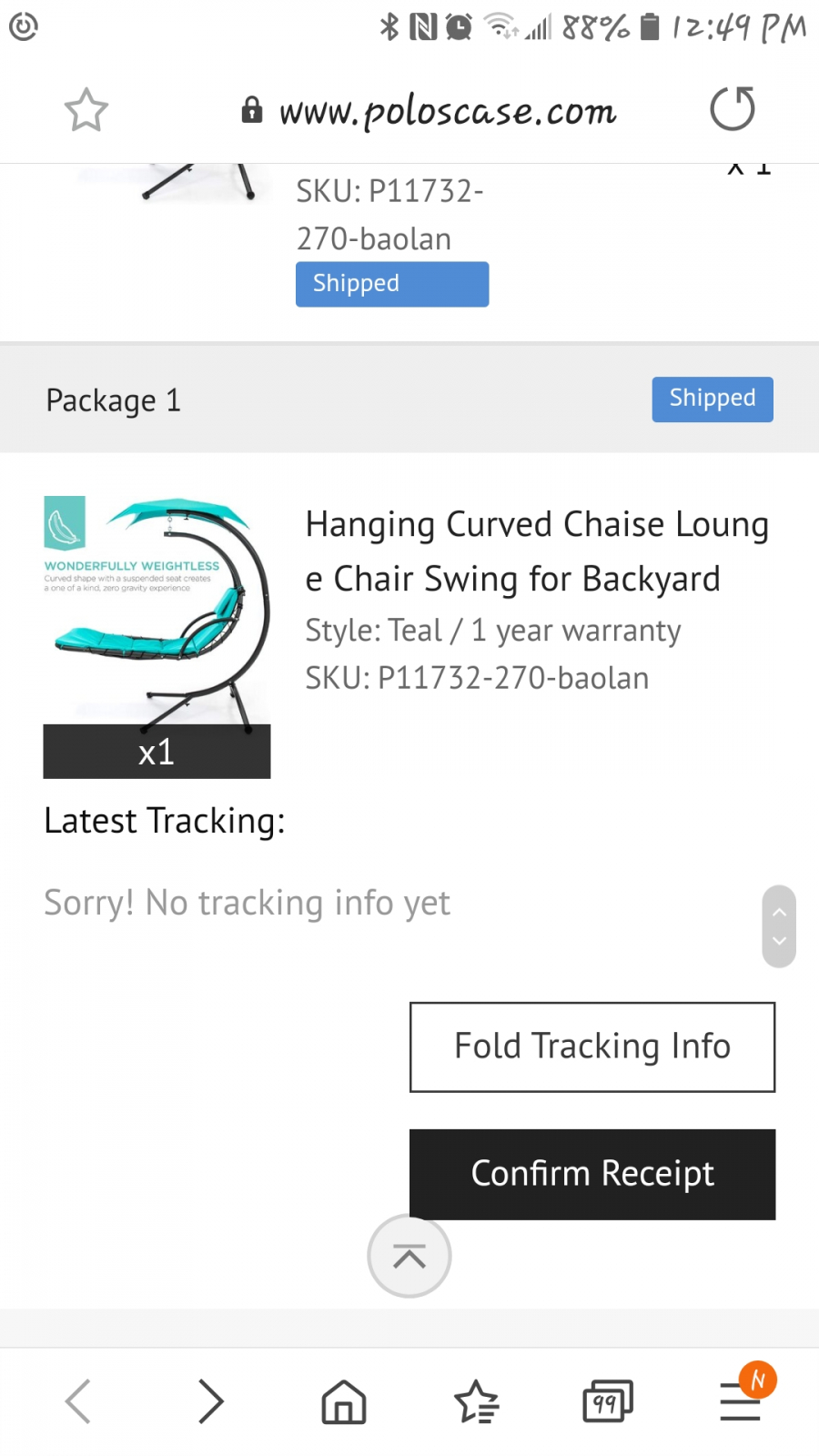Tap the poloscase.com address bar

[x=429, y=111]
